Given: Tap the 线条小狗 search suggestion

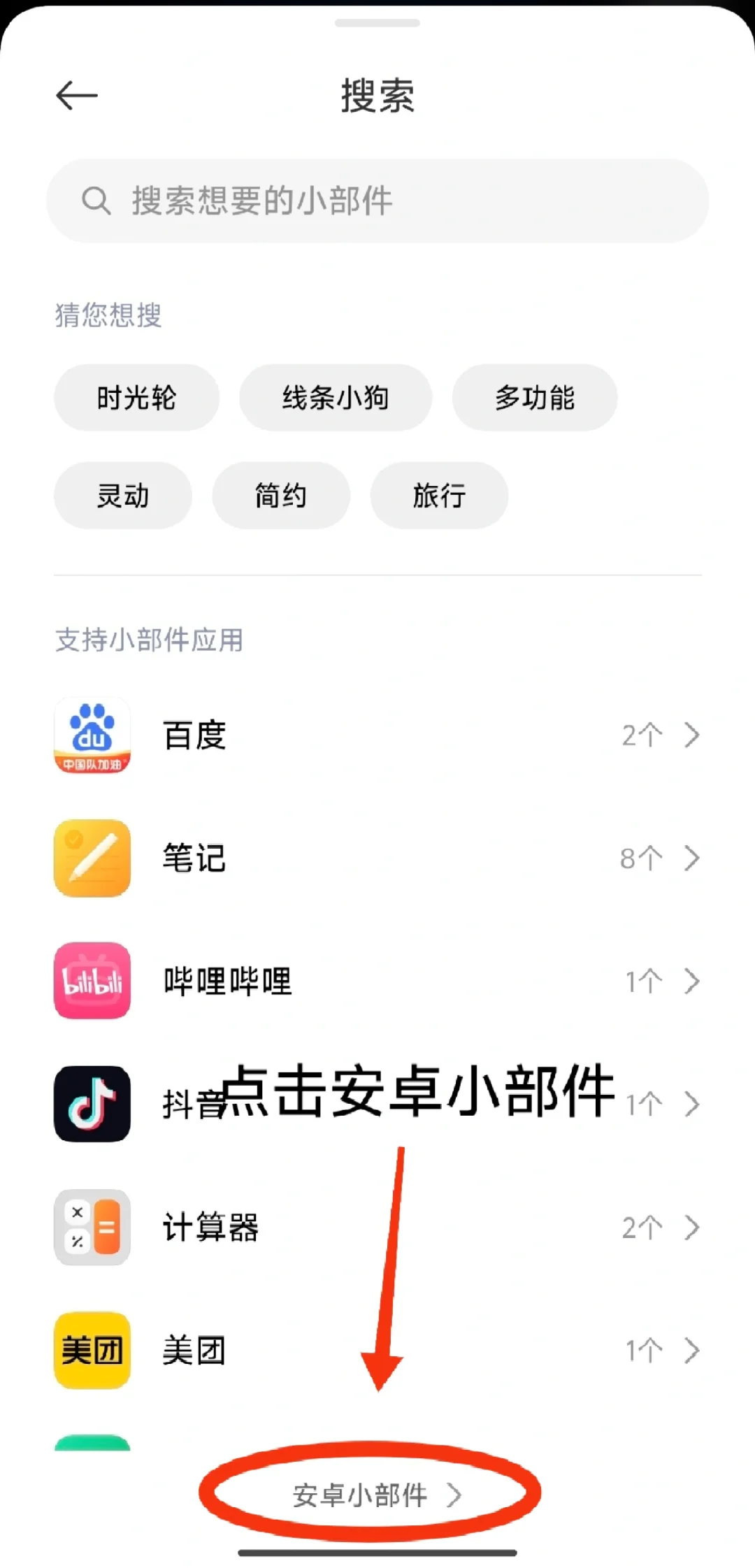Looking at the screenshot, I should pos(335,398).
